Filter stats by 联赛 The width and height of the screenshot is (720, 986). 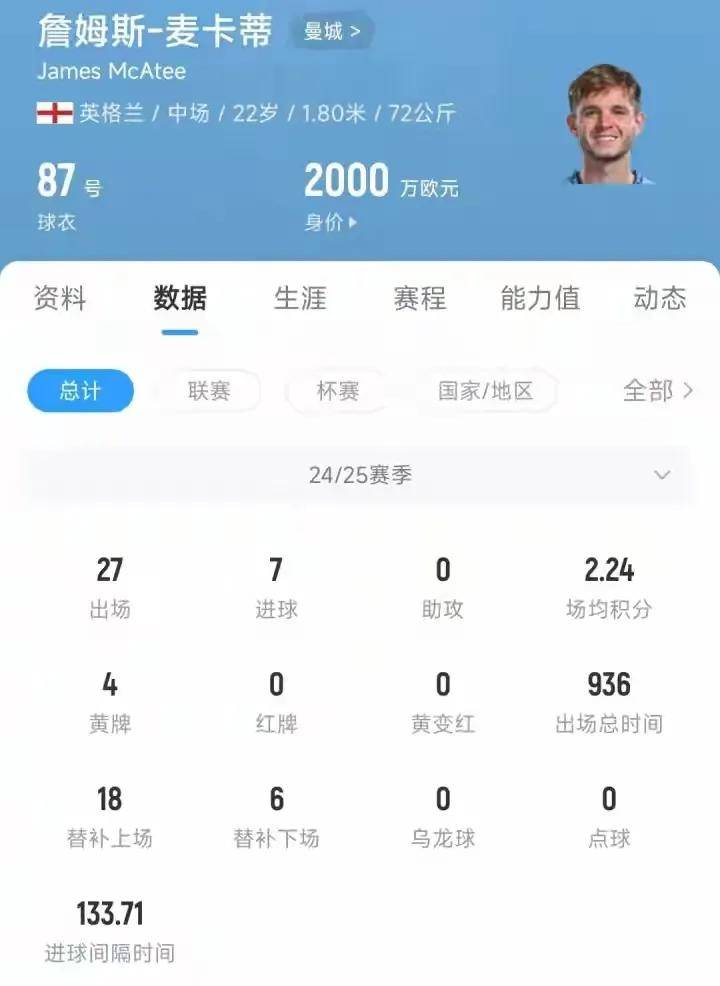[209, 391]
